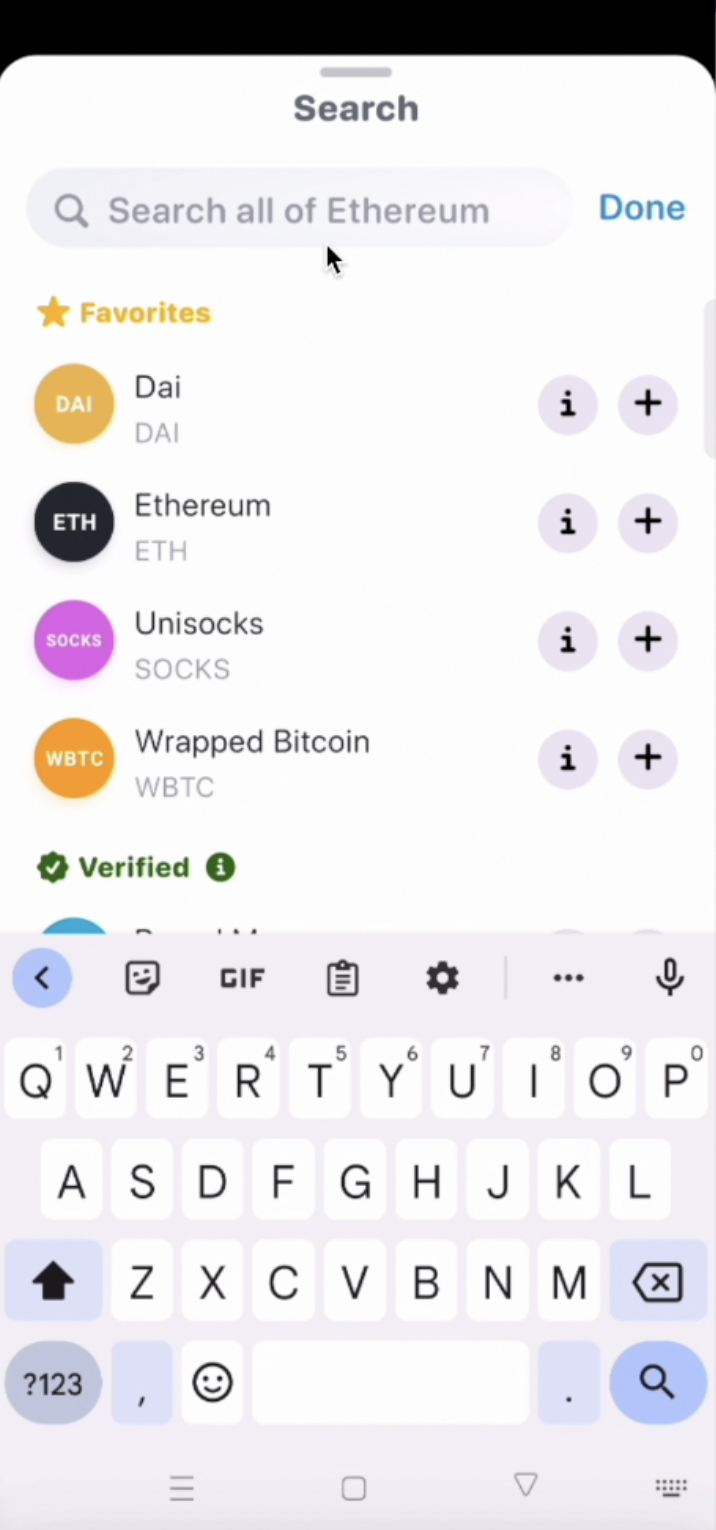Screen dimensions: 716x1530
Task: Open the Verified info icon
Action: tap(221, 867)
